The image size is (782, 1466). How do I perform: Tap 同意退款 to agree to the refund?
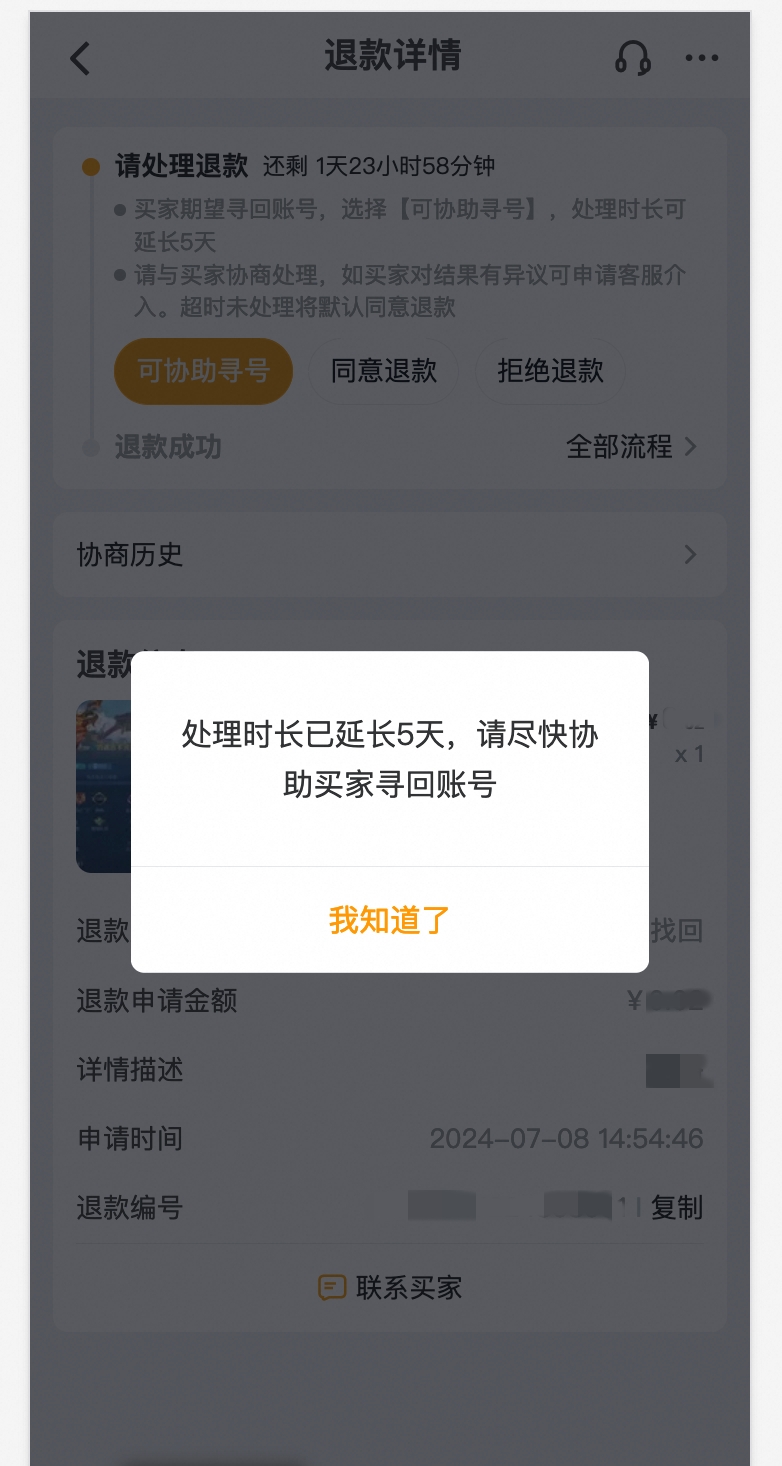tap(384, 371)
